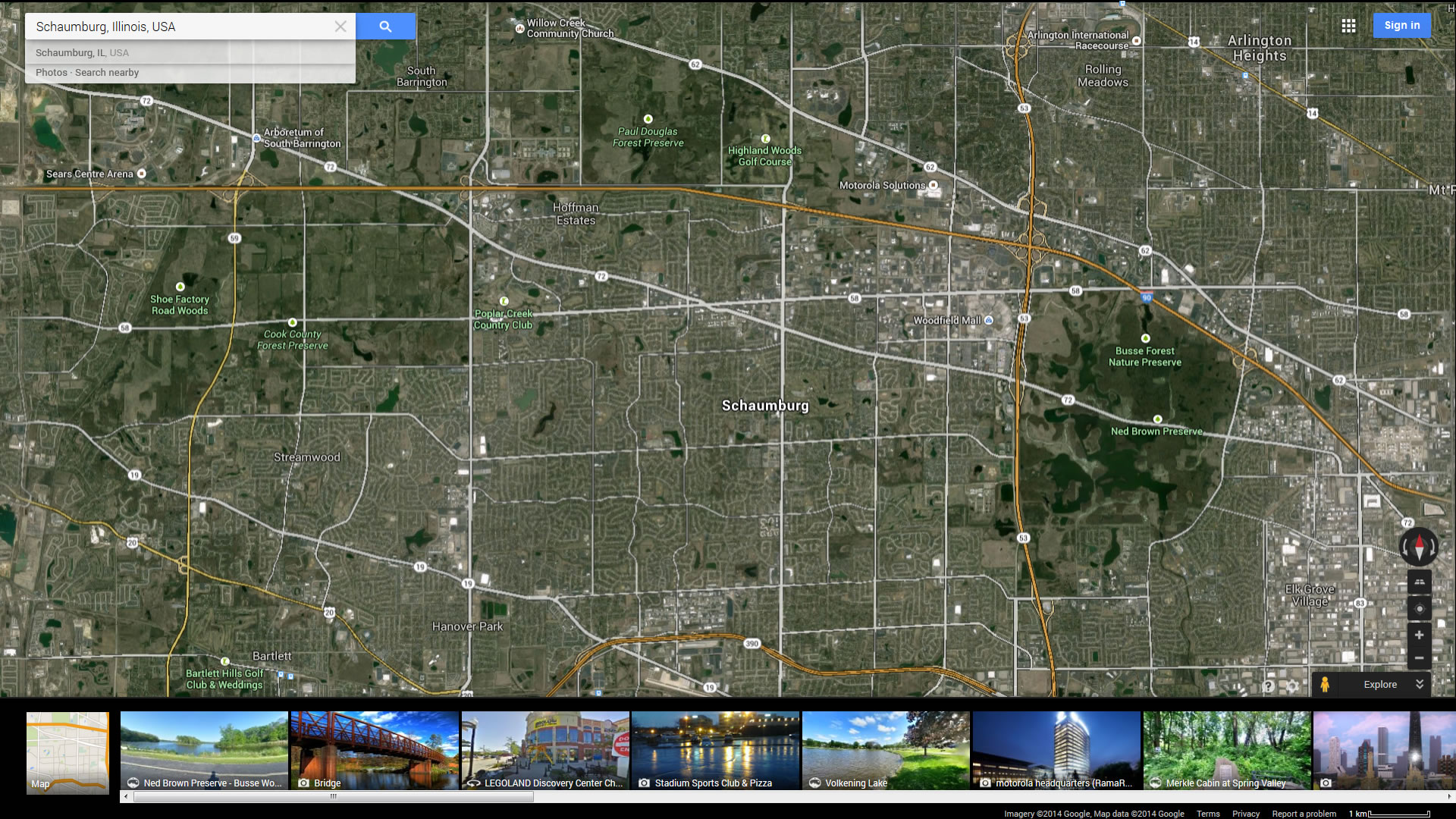View LEGOLAND Discovery Center street view
This screenshot has height=819, width=1456.
pos(545,750)
